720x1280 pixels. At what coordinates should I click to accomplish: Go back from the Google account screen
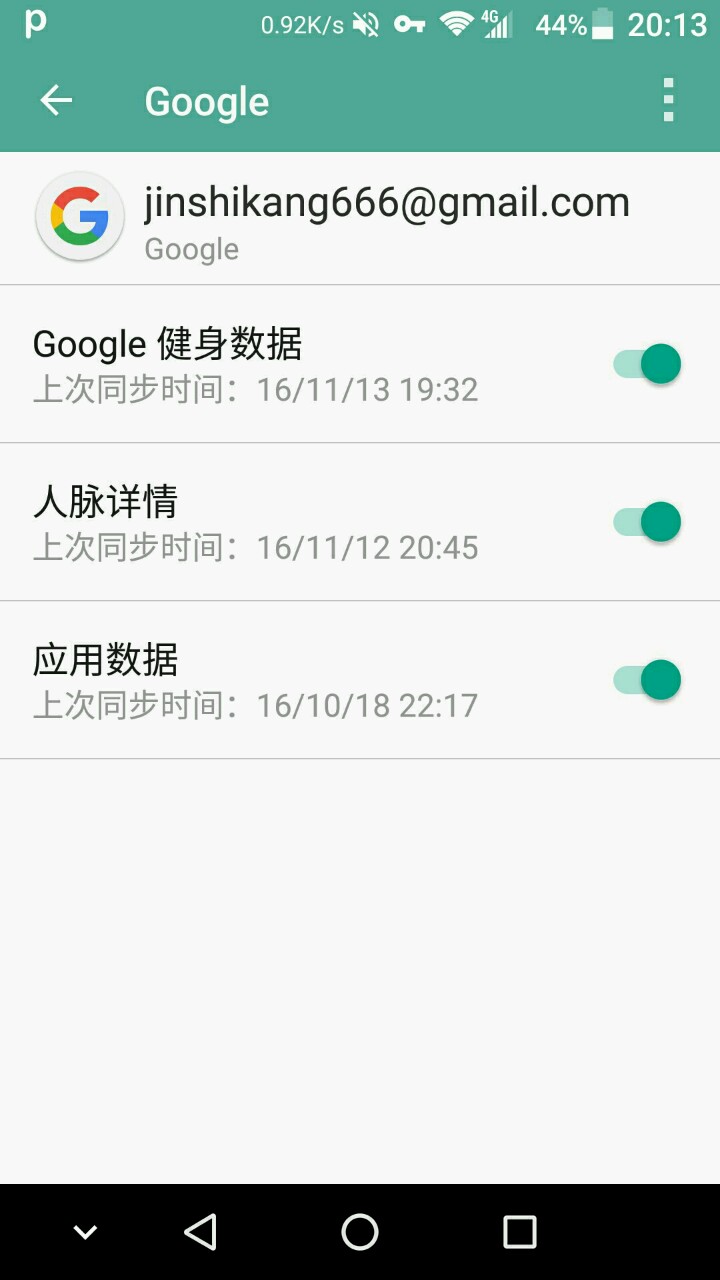[x=56, y=100]
